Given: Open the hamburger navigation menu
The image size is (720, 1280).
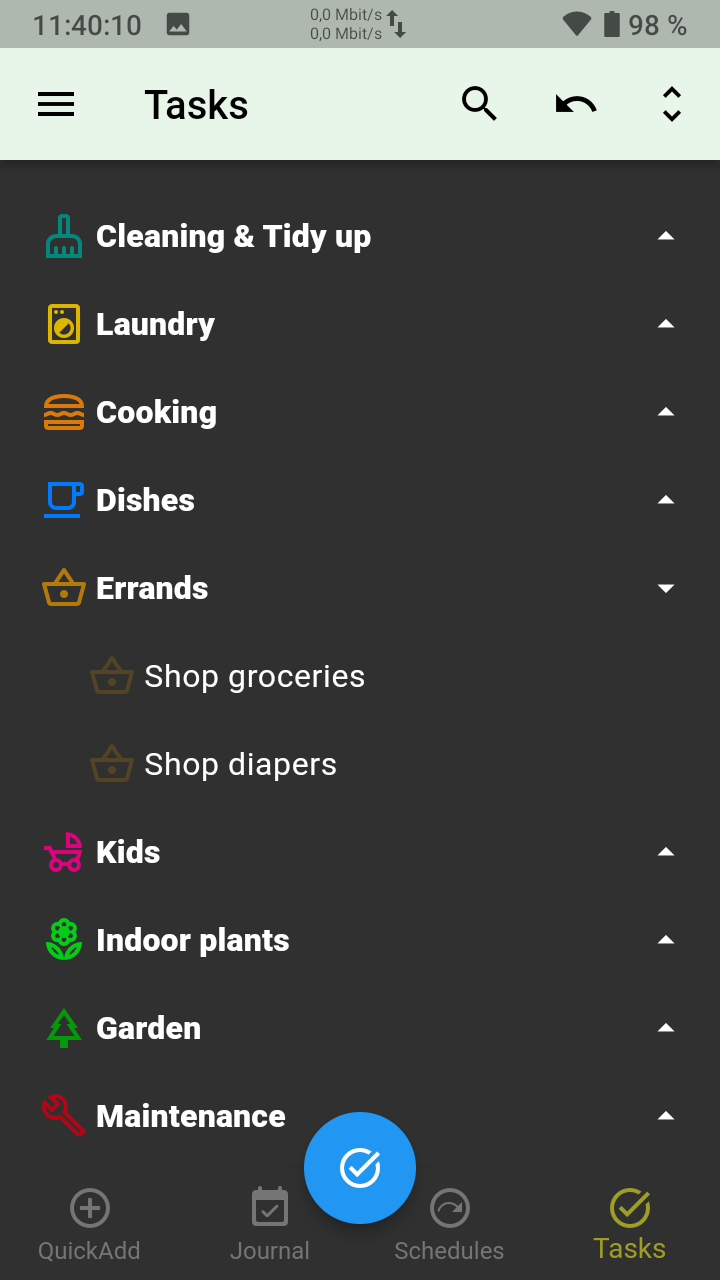Looking at the screenshot, I should (x=56, y=105).
